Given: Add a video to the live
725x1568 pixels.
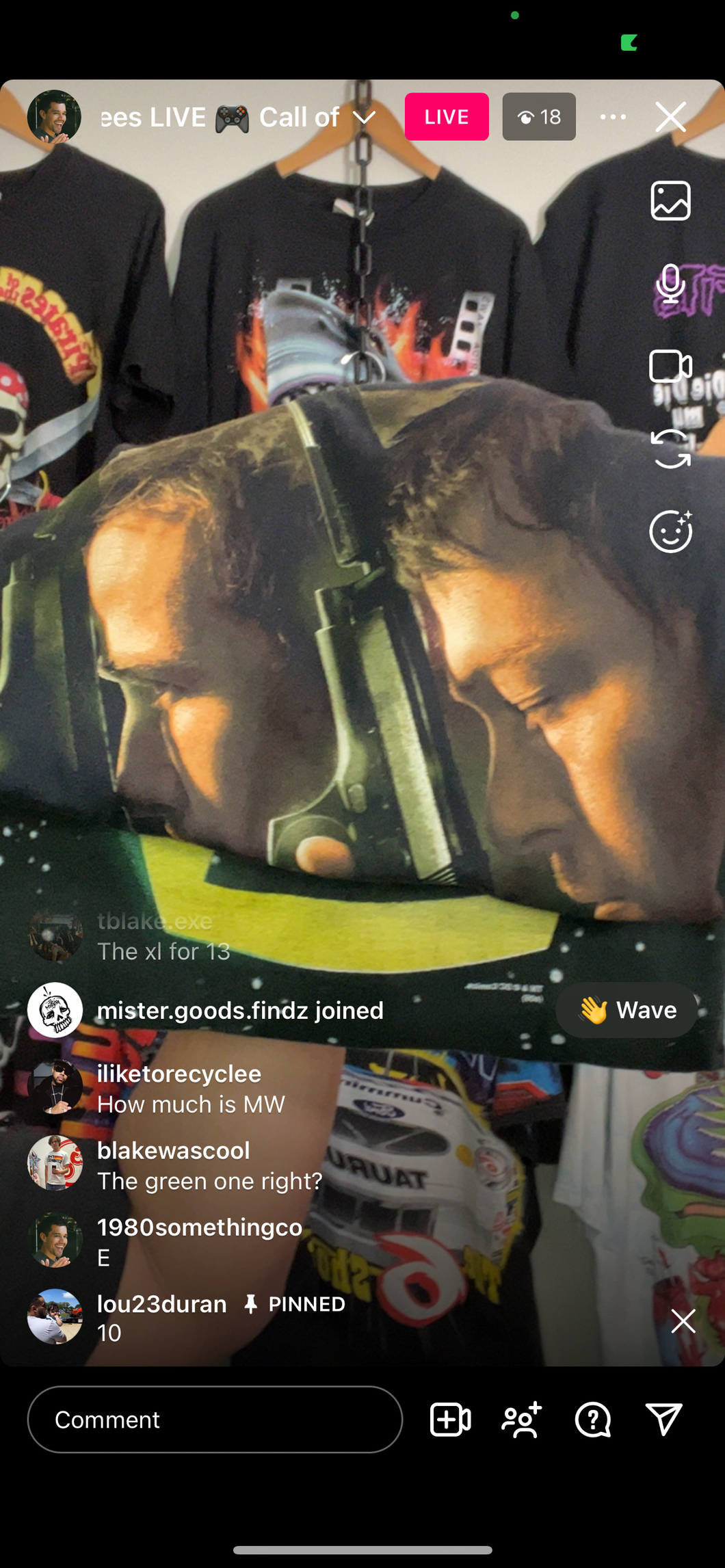Looking at the screenshot, I should tap(450, 1420).
